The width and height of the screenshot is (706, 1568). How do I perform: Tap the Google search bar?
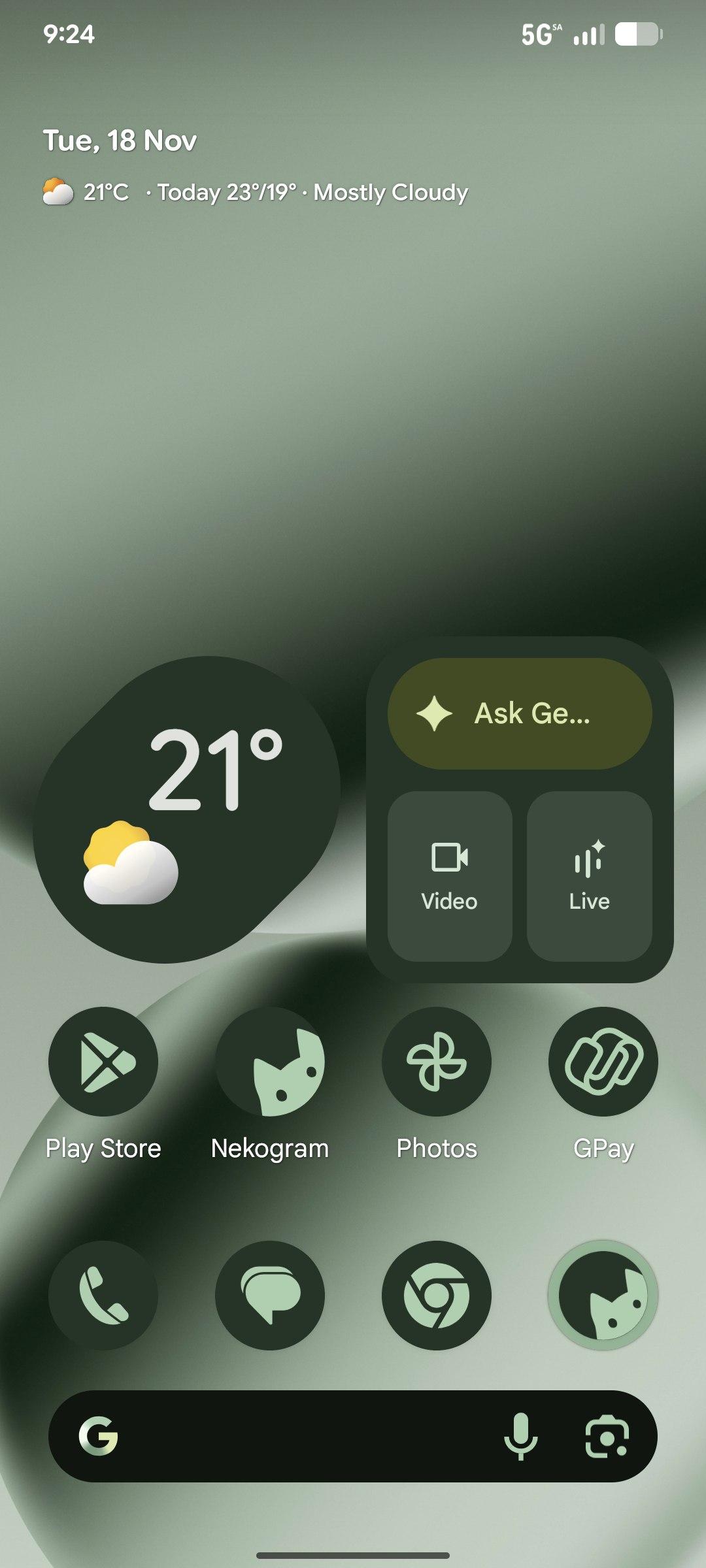click(301, 1436)
